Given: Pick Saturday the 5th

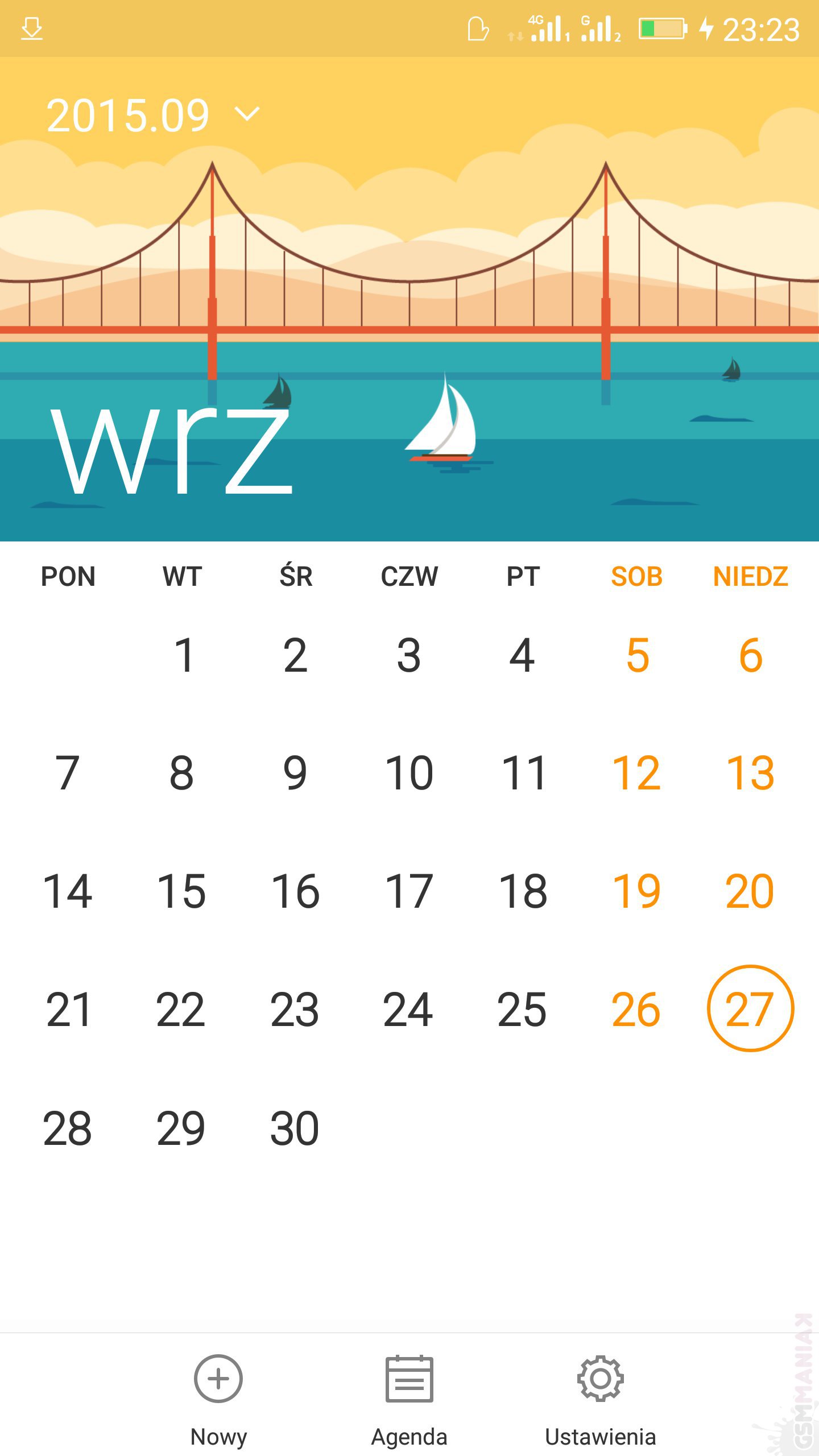Looking at the screenshot, I should click(637, 655).
